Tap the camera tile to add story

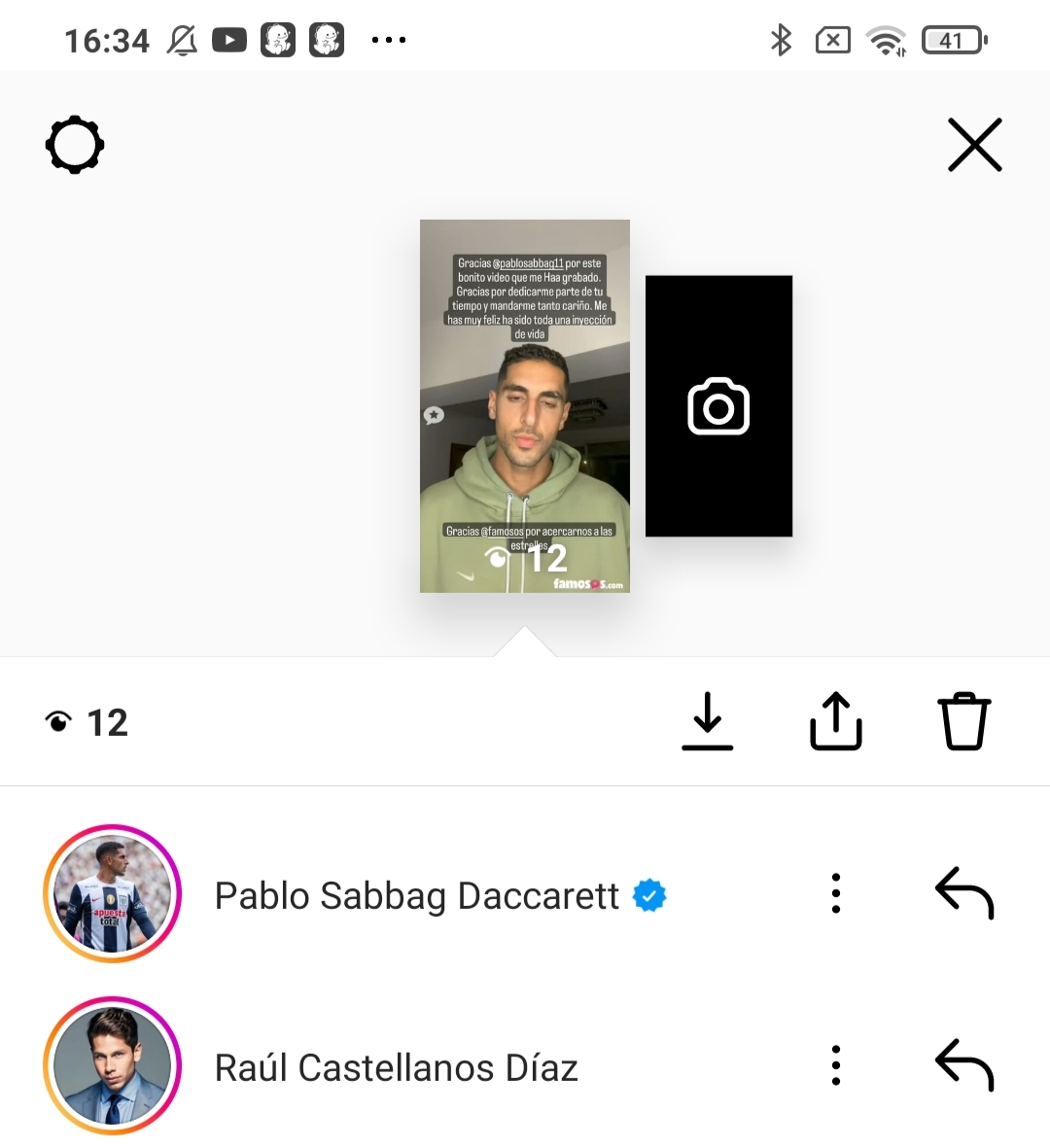click(x=718, y=406)
